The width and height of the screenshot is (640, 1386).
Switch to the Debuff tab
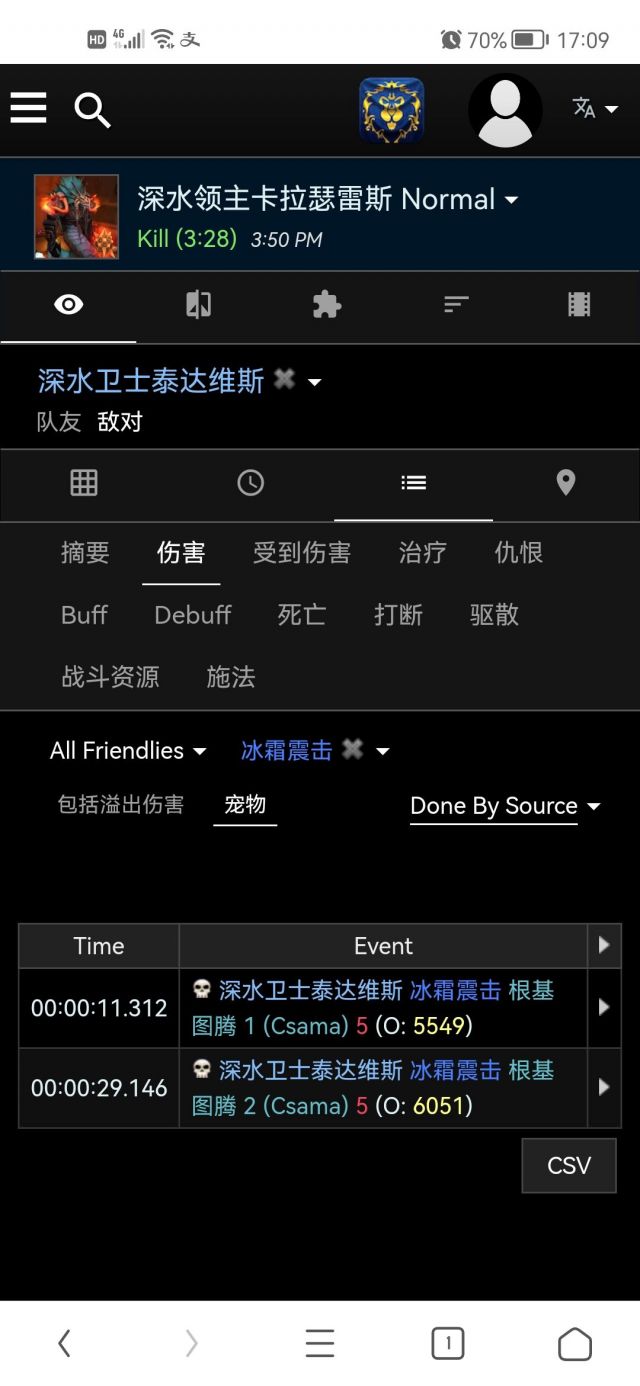[192, 615]
